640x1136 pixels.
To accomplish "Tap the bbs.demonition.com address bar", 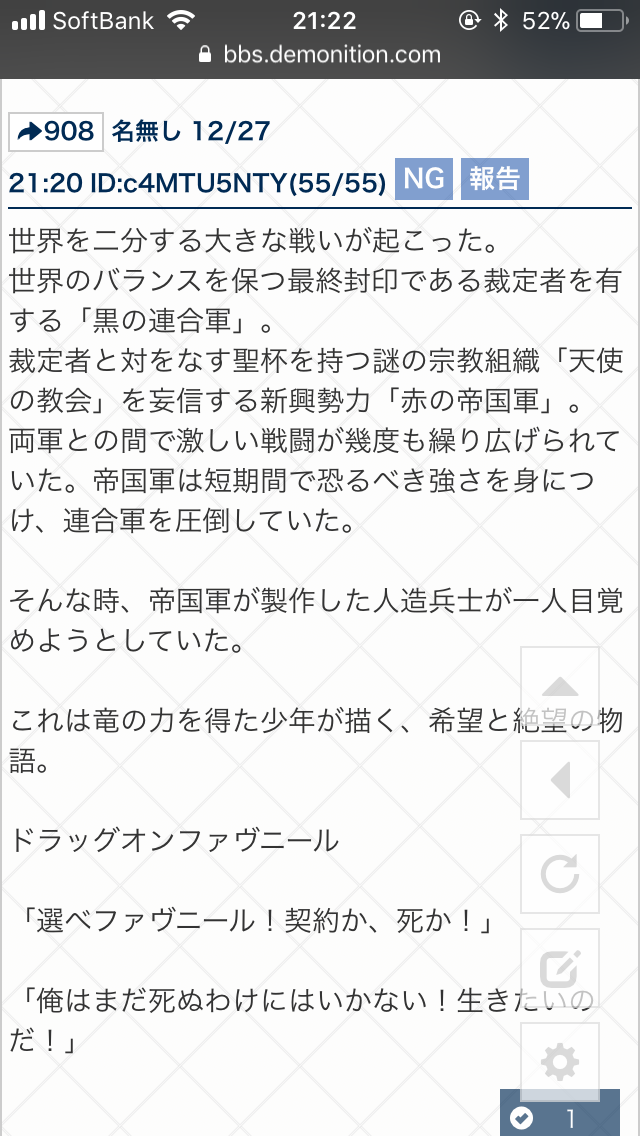I will click(x=320, y=55).
